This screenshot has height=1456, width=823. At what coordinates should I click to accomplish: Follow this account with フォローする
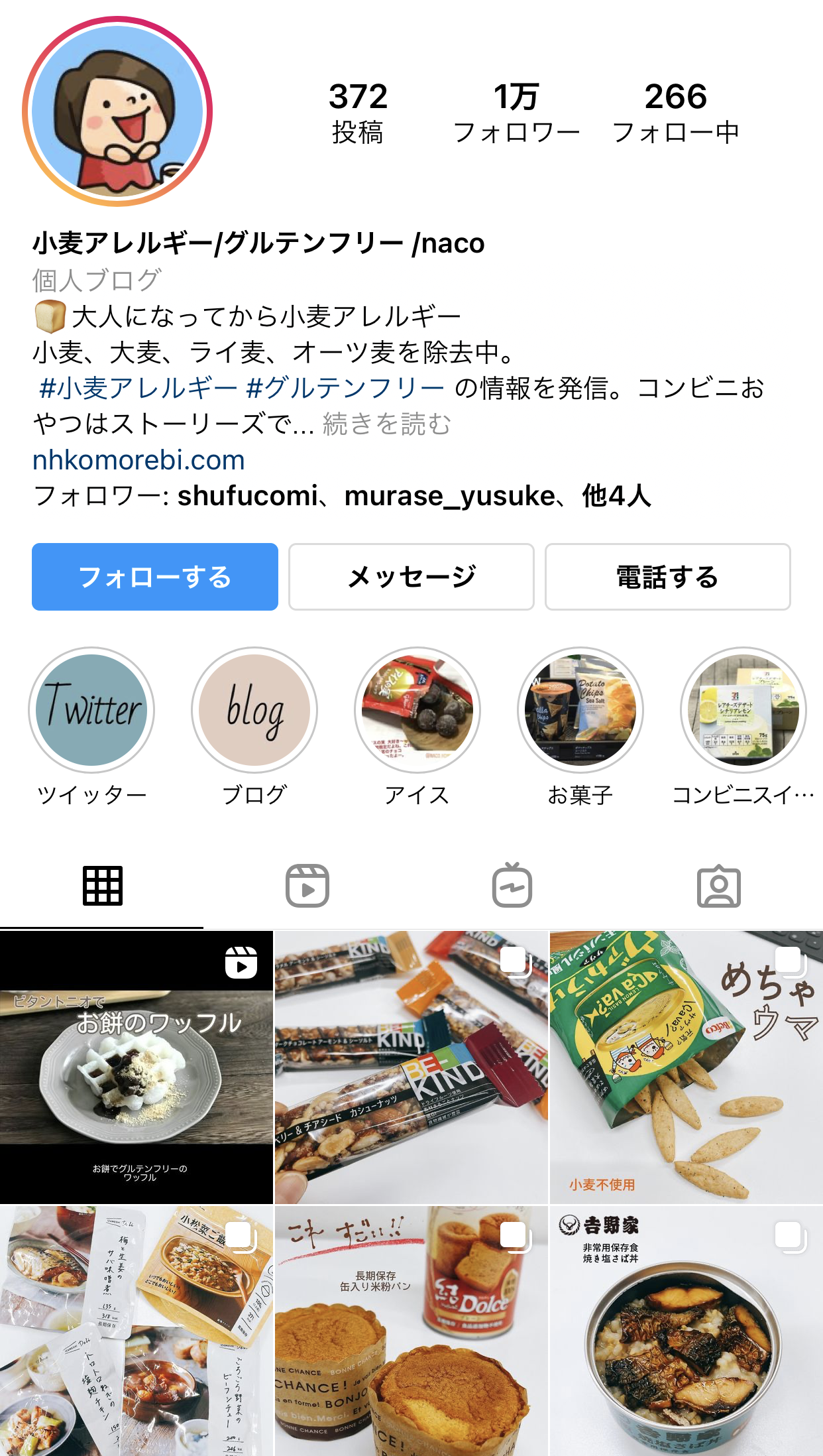coord(155,577)
